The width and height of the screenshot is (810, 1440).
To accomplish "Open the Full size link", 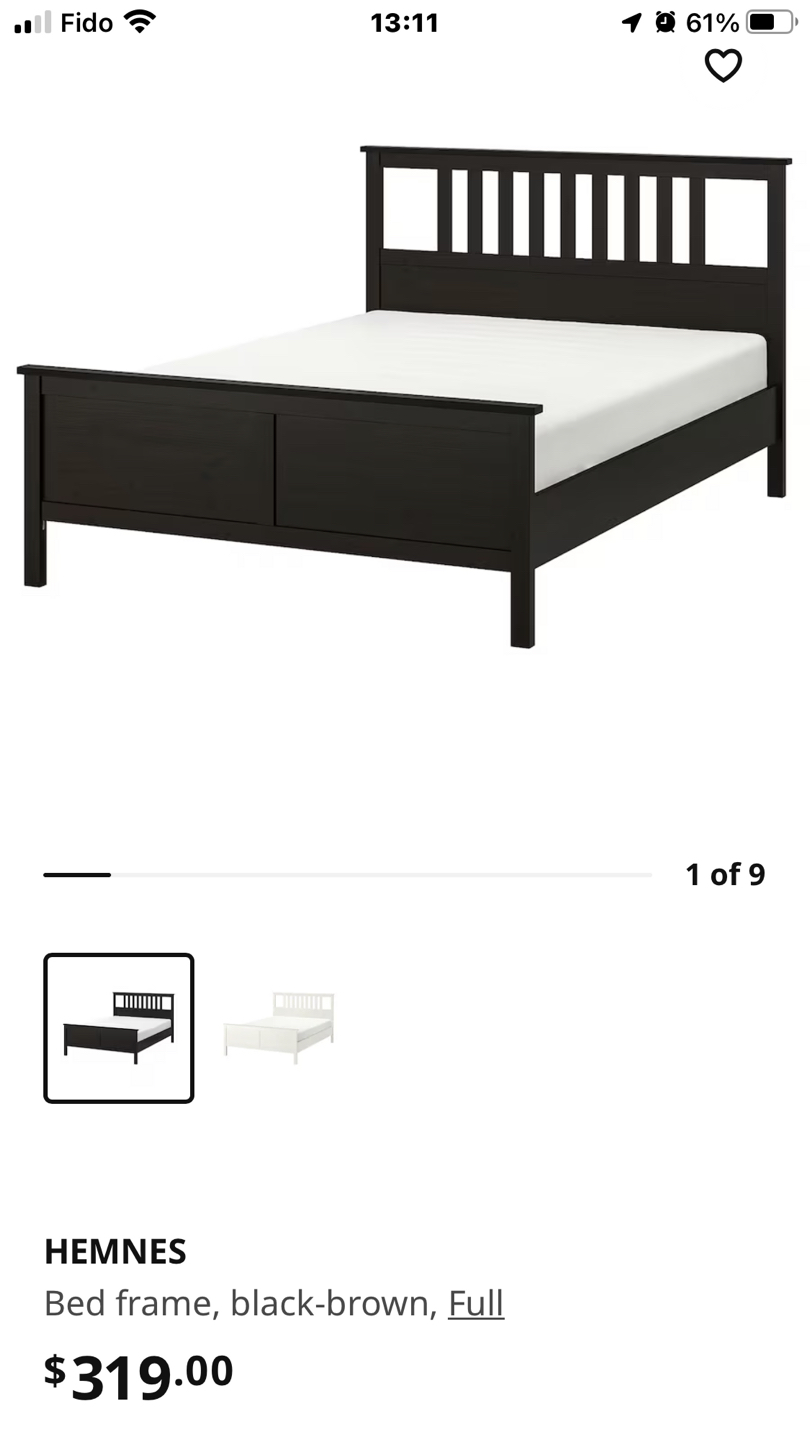I will [476, 1303].
